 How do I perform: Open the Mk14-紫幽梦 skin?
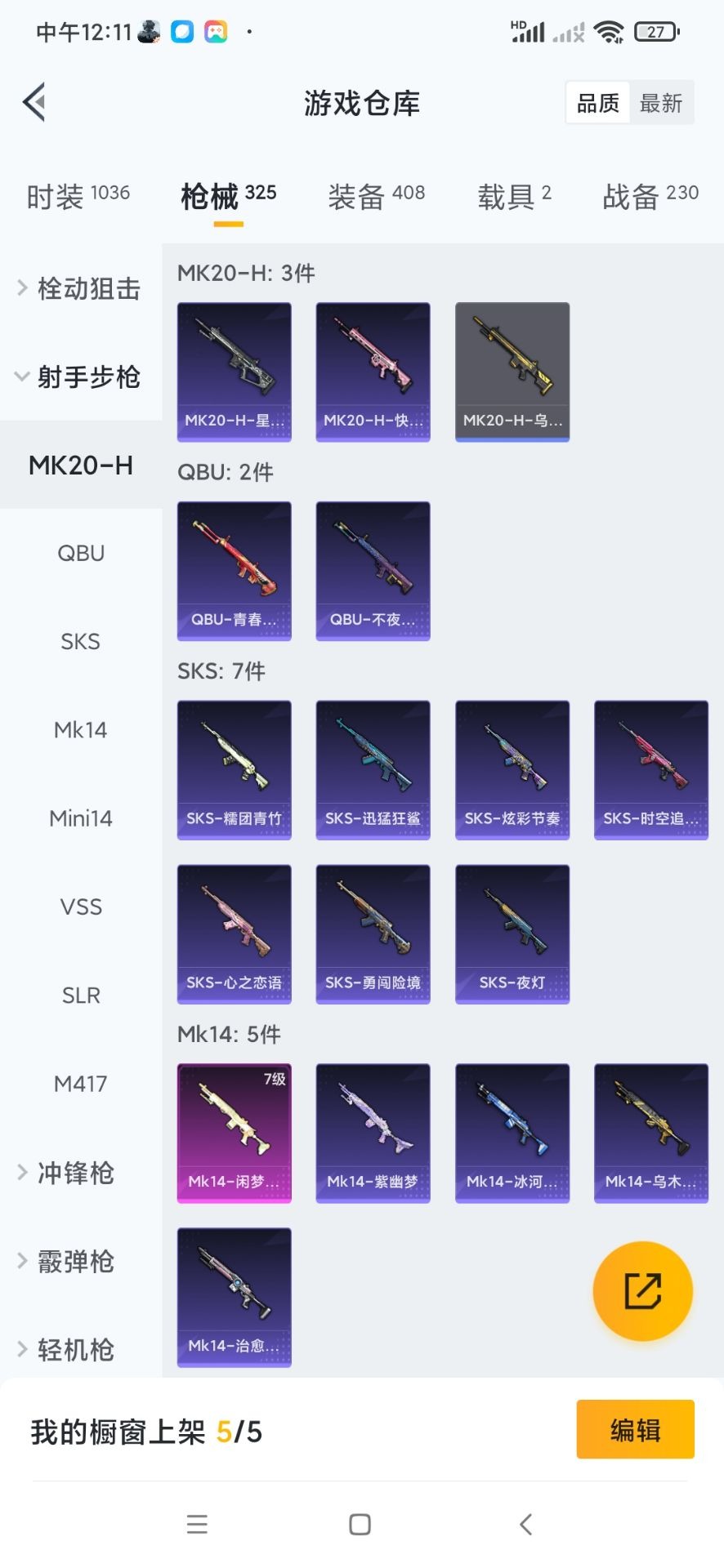pyautogui.click(x=373, y=1133)
